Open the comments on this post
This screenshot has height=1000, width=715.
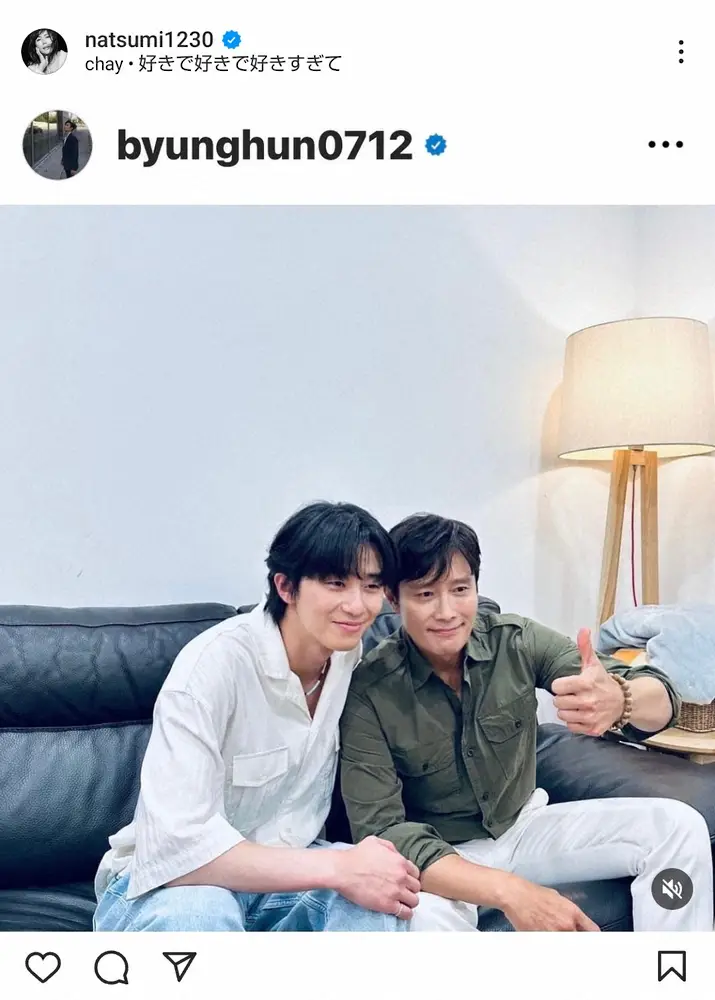(111, 966)
